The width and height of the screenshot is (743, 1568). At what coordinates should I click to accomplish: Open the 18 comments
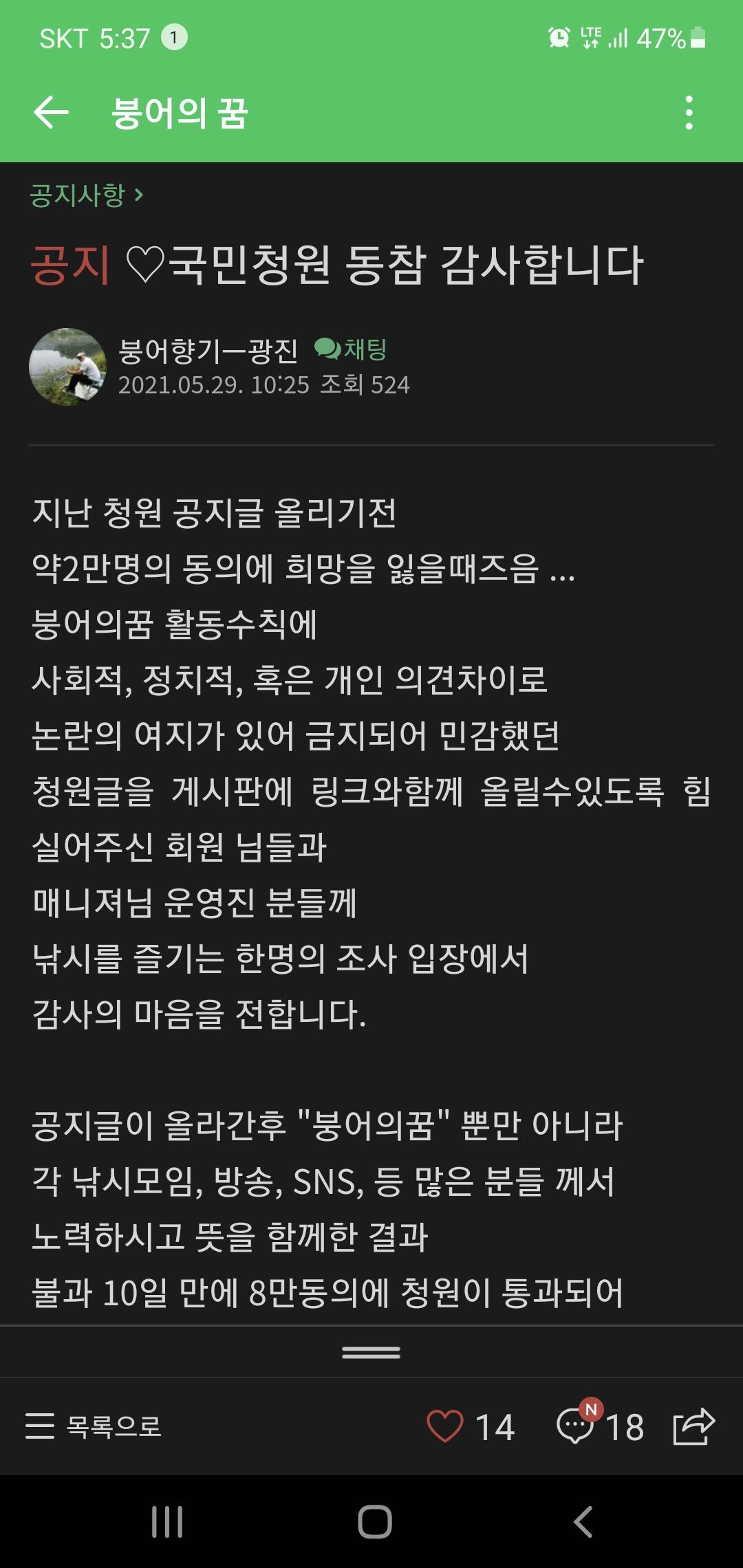pos(600,1426)
